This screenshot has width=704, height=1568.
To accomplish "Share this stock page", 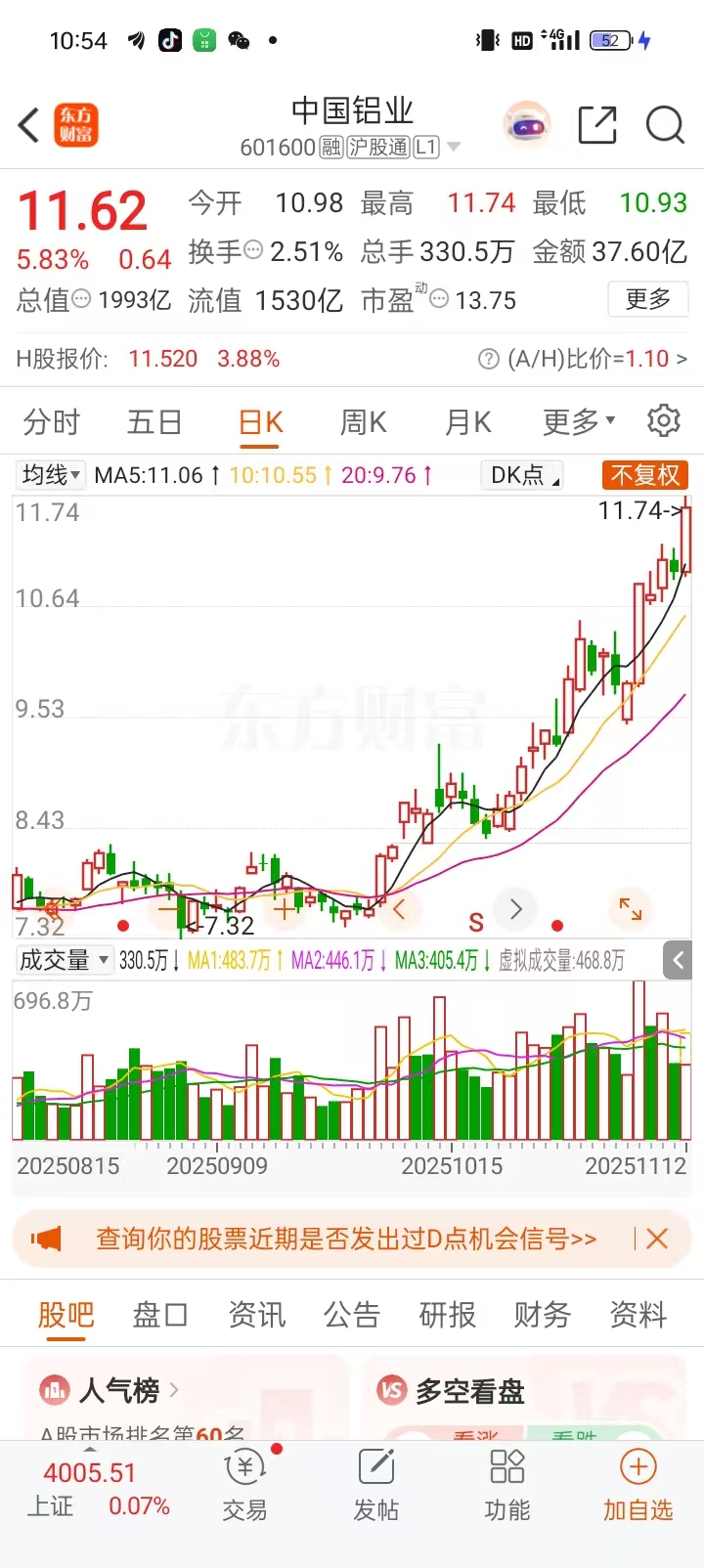I will click(596, 125).
